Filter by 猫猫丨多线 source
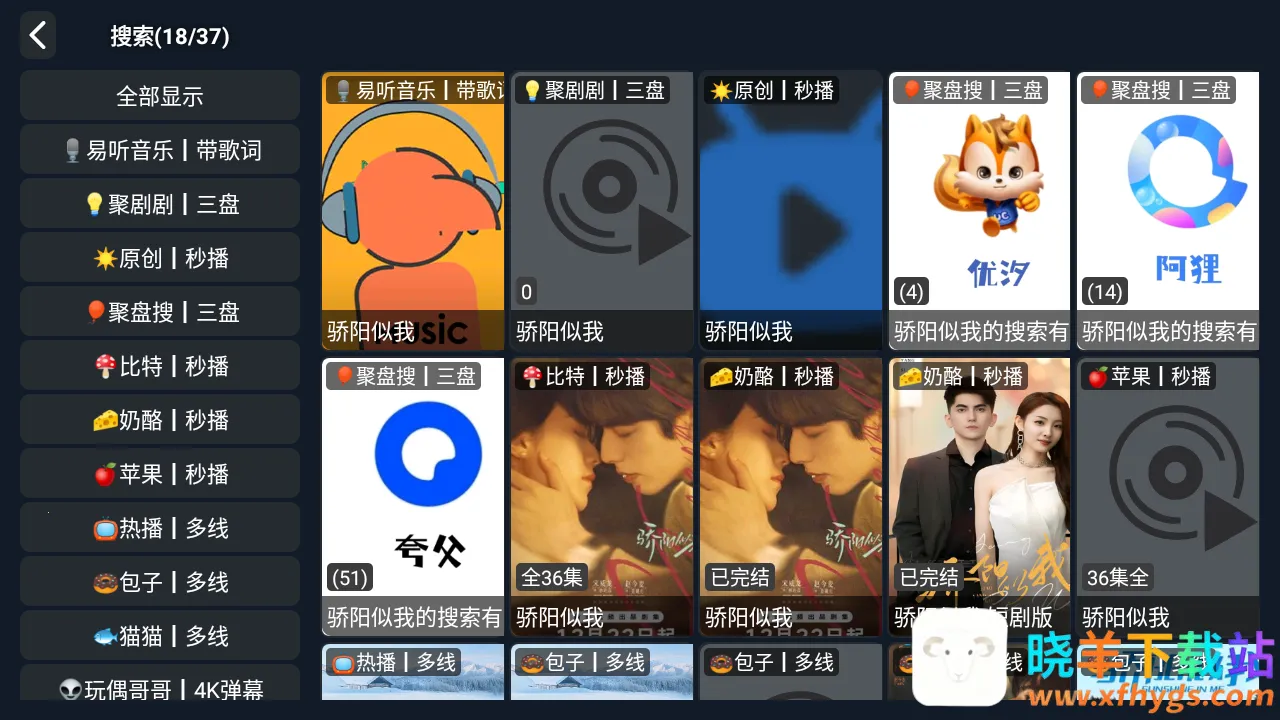The image size is (1280, 720). 160,636
